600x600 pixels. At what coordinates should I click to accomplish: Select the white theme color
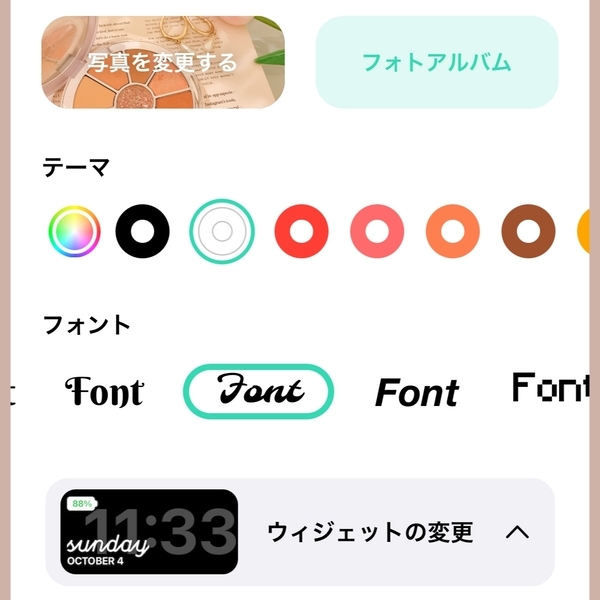point(222,232)
